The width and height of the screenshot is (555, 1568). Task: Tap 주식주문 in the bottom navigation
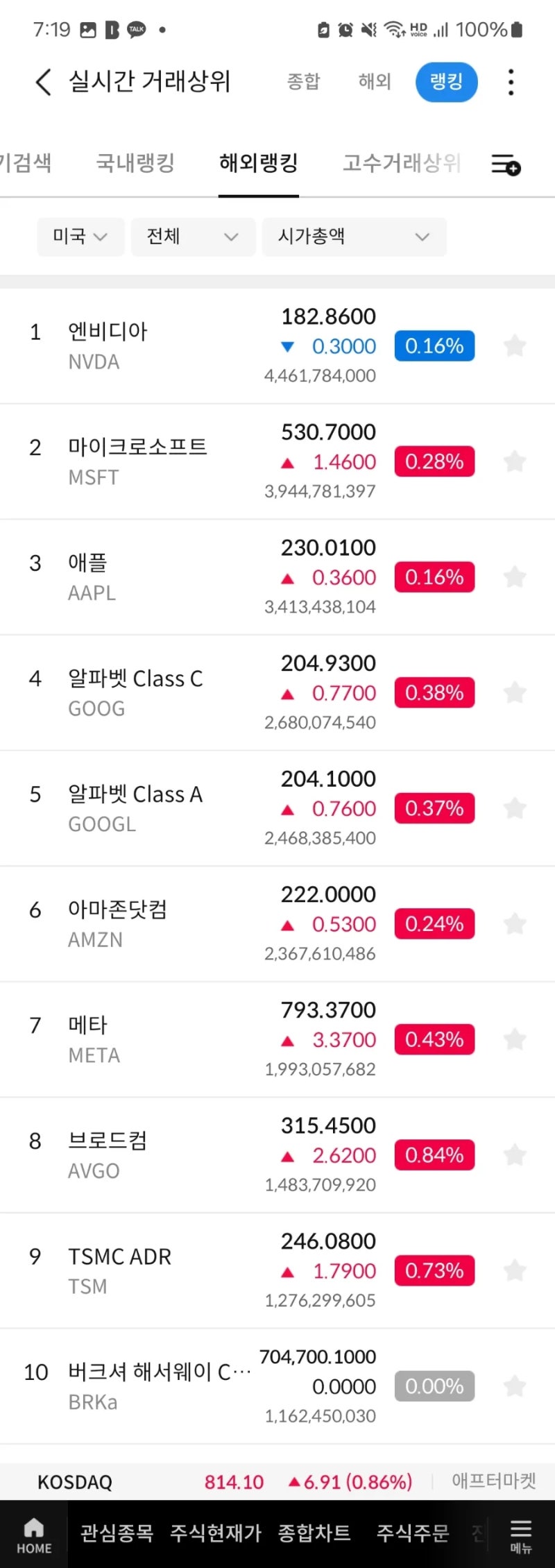(x=413, y=1534)
